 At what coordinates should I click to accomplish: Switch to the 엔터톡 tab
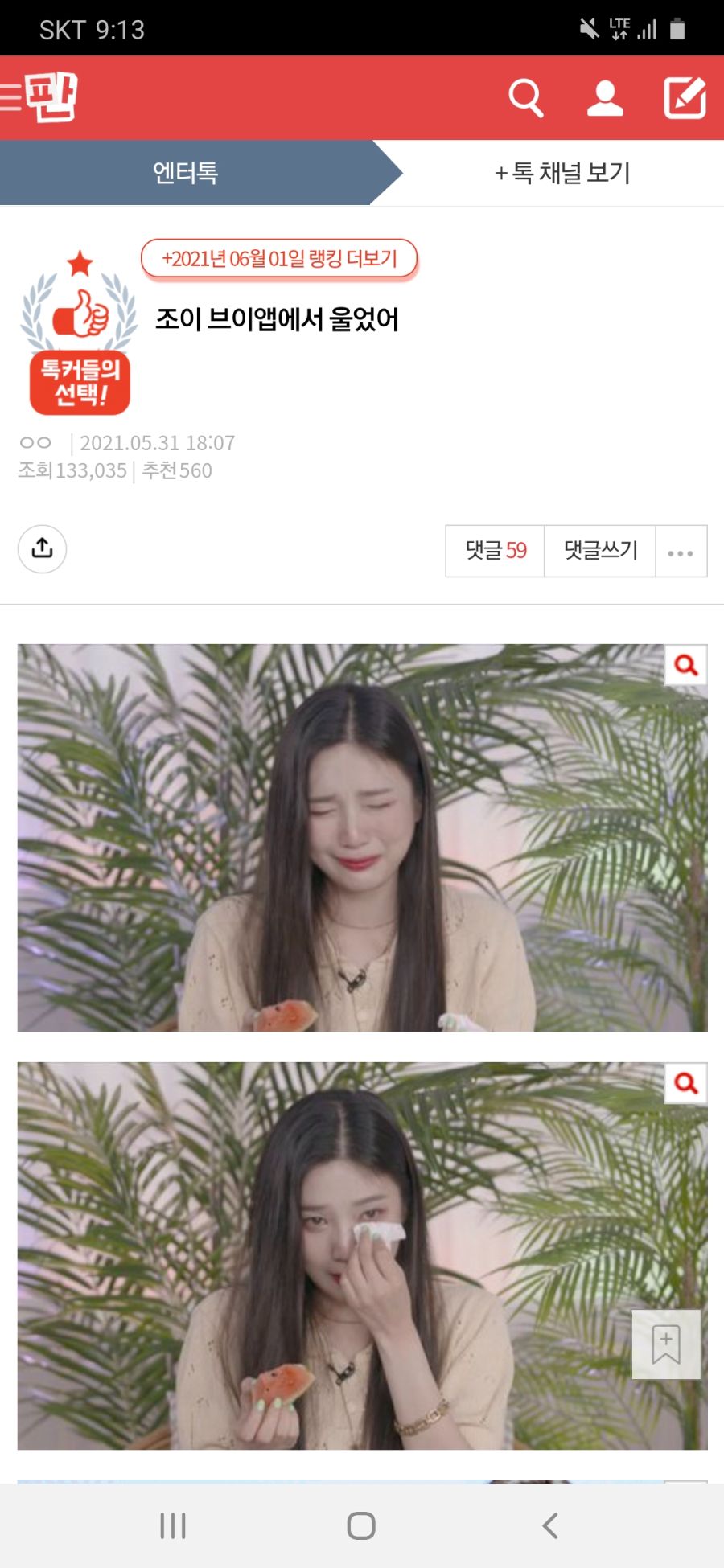pyautogui.click(x=187, y=171)
